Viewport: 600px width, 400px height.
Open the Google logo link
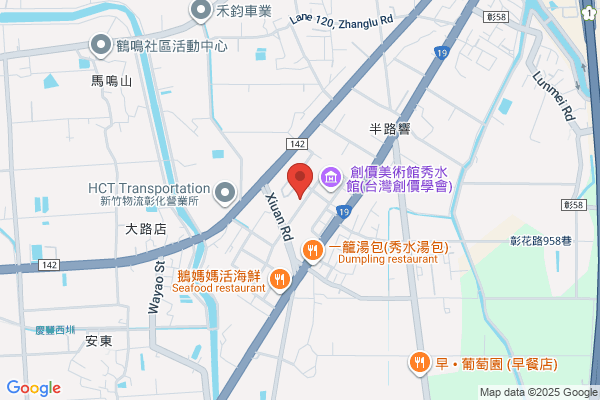(34, 388)
